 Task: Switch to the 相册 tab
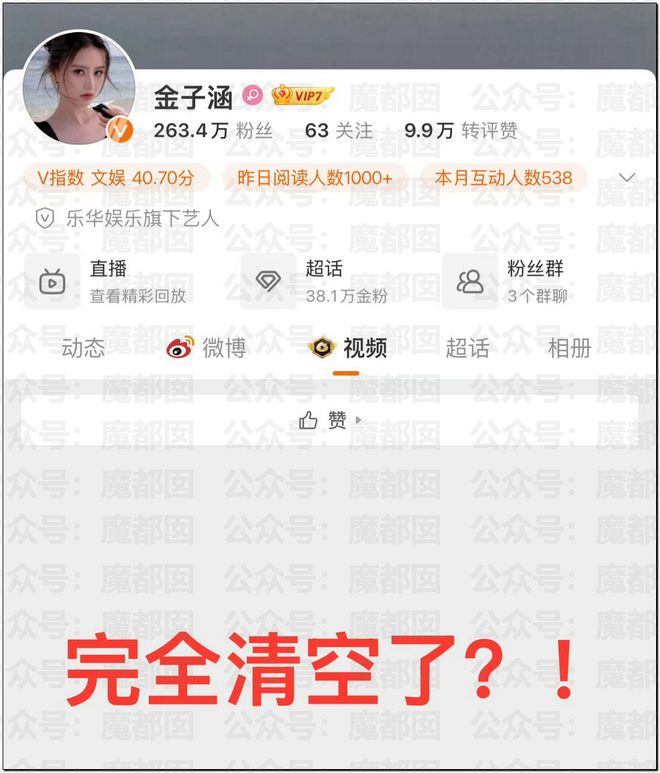point(570,348)
